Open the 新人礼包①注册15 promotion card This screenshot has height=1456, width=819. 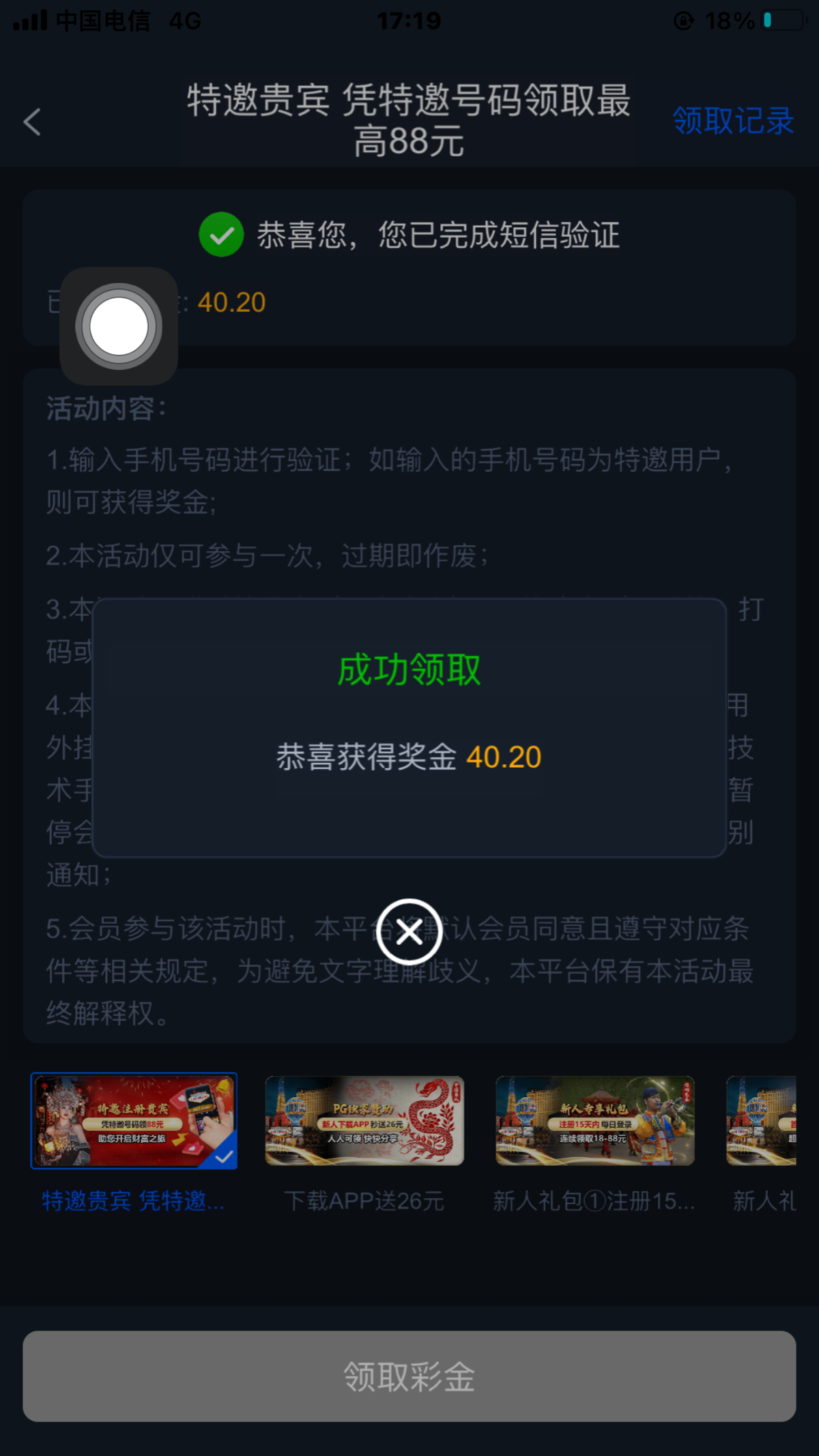(594, 1121)
